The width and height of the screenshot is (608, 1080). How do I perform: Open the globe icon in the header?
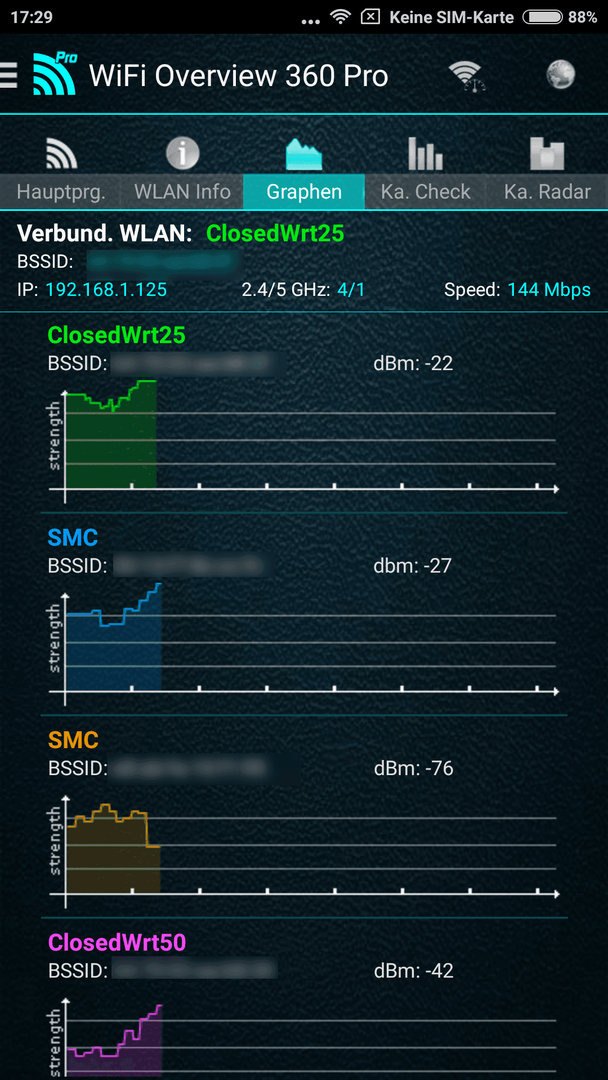pos(560,74)
